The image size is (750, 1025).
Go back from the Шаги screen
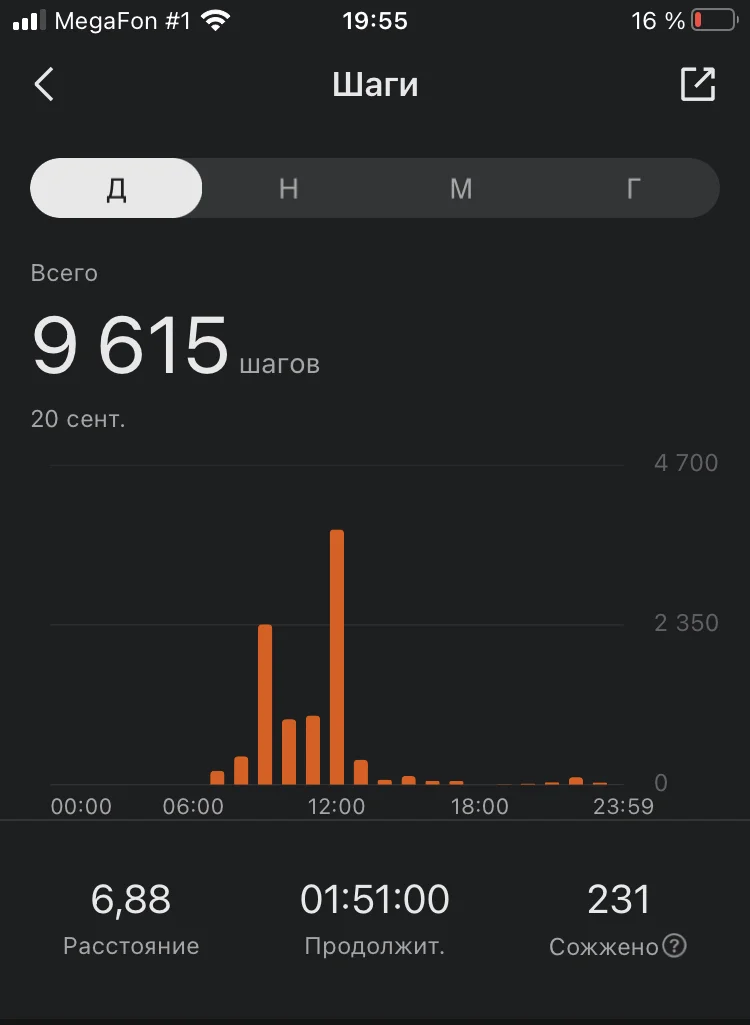pos(44,85)
